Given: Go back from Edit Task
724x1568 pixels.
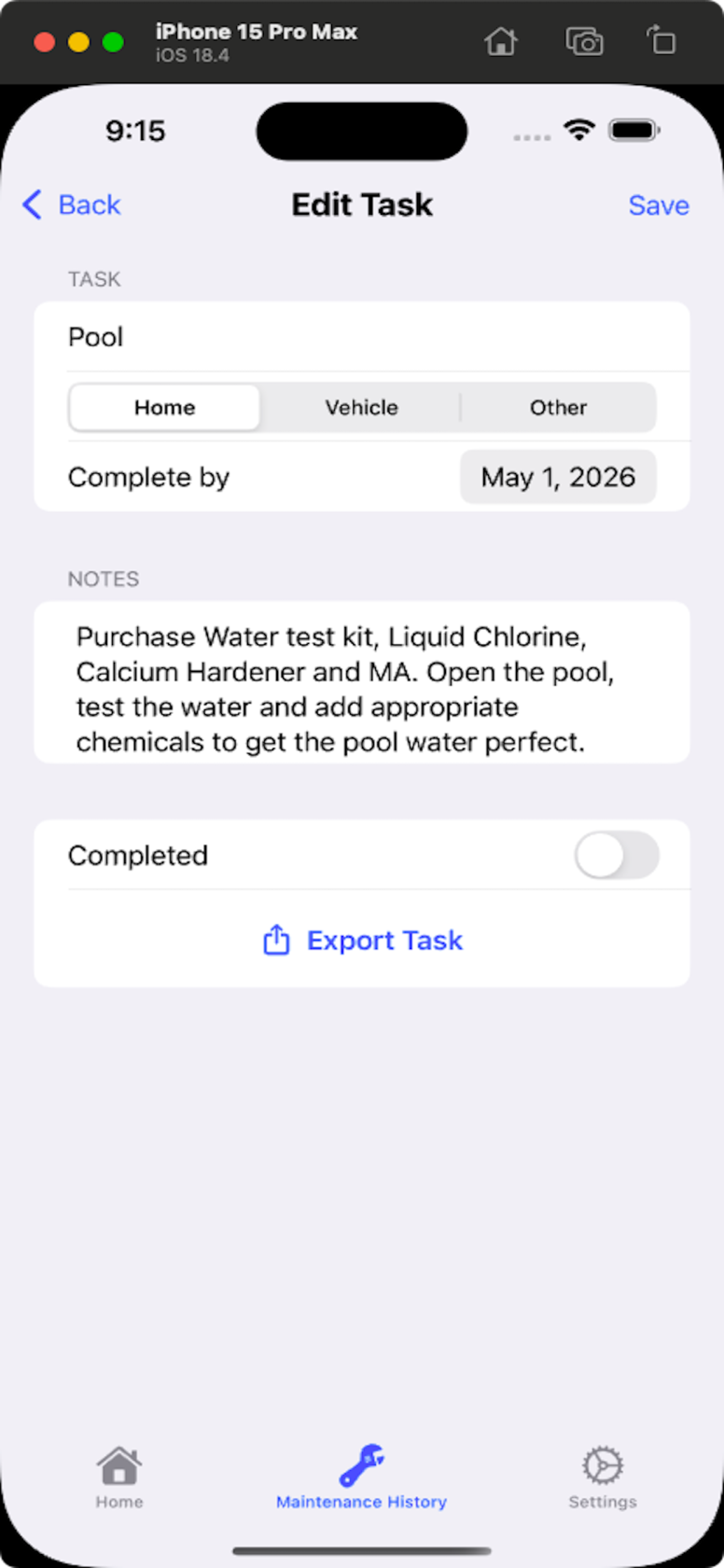Looking at the screenshot, I should tap(72, 204).
